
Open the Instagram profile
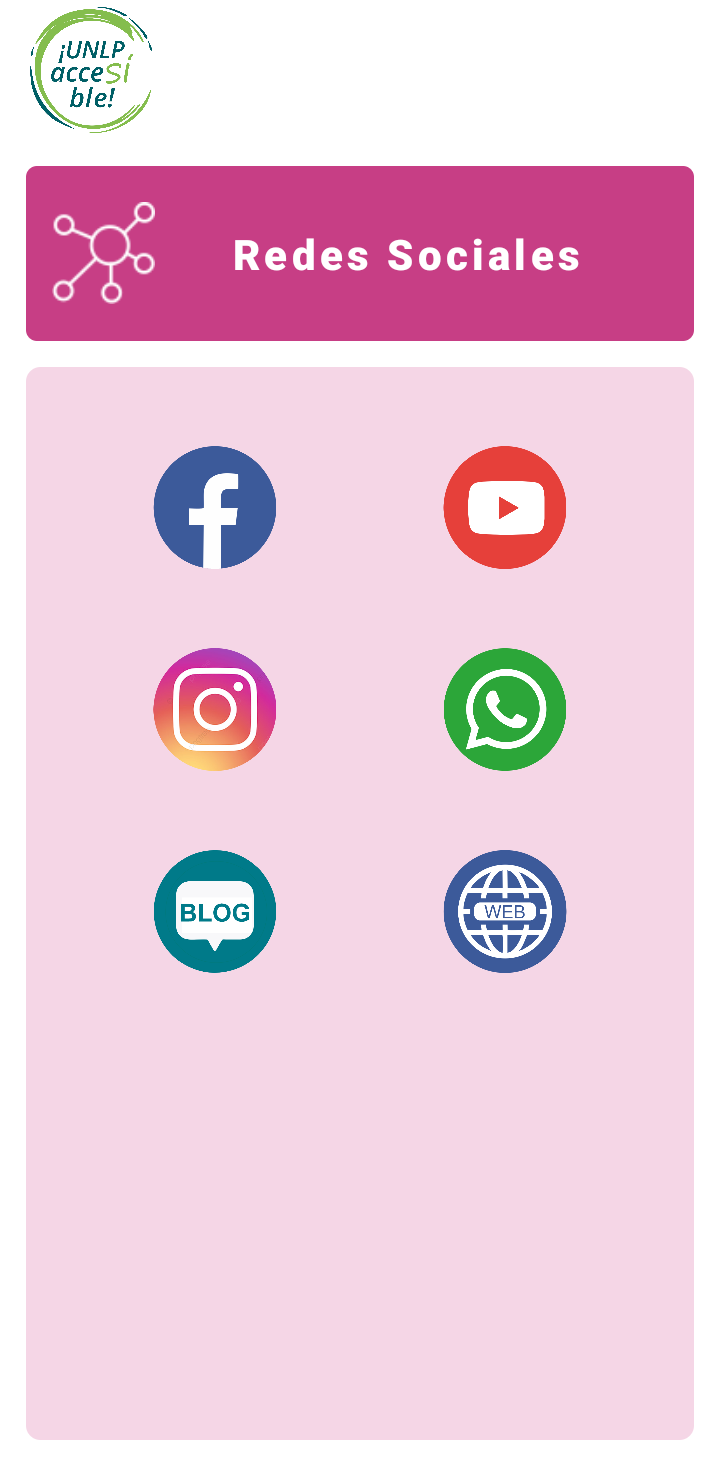(x=215, y=710)
